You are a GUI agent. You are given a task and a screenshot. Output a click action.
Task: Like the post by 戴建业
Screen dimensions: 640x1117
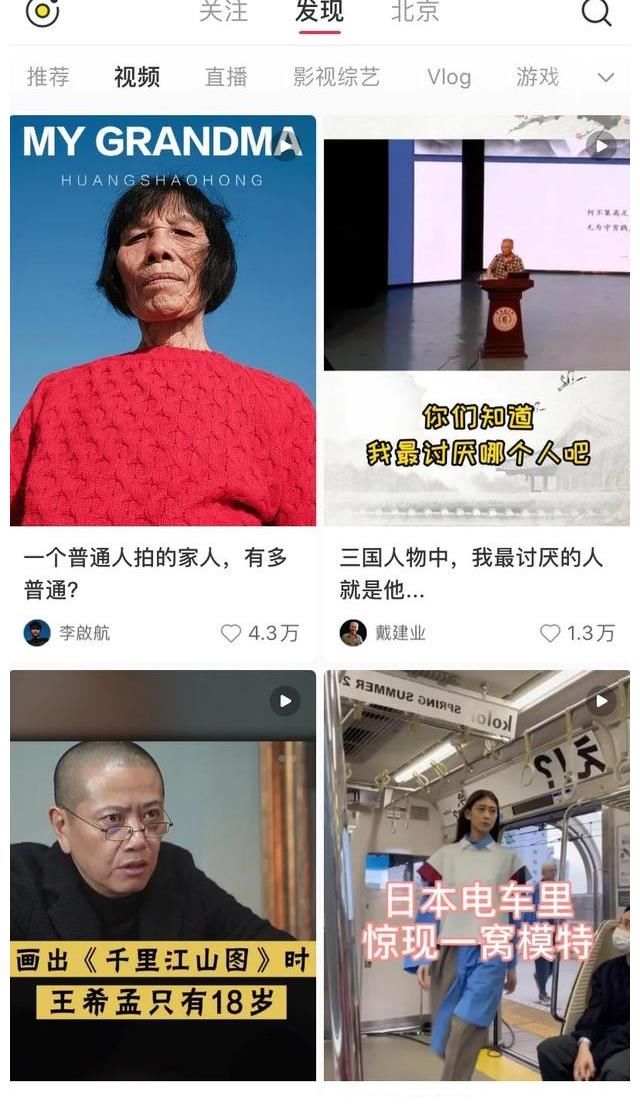click(551, 633)
